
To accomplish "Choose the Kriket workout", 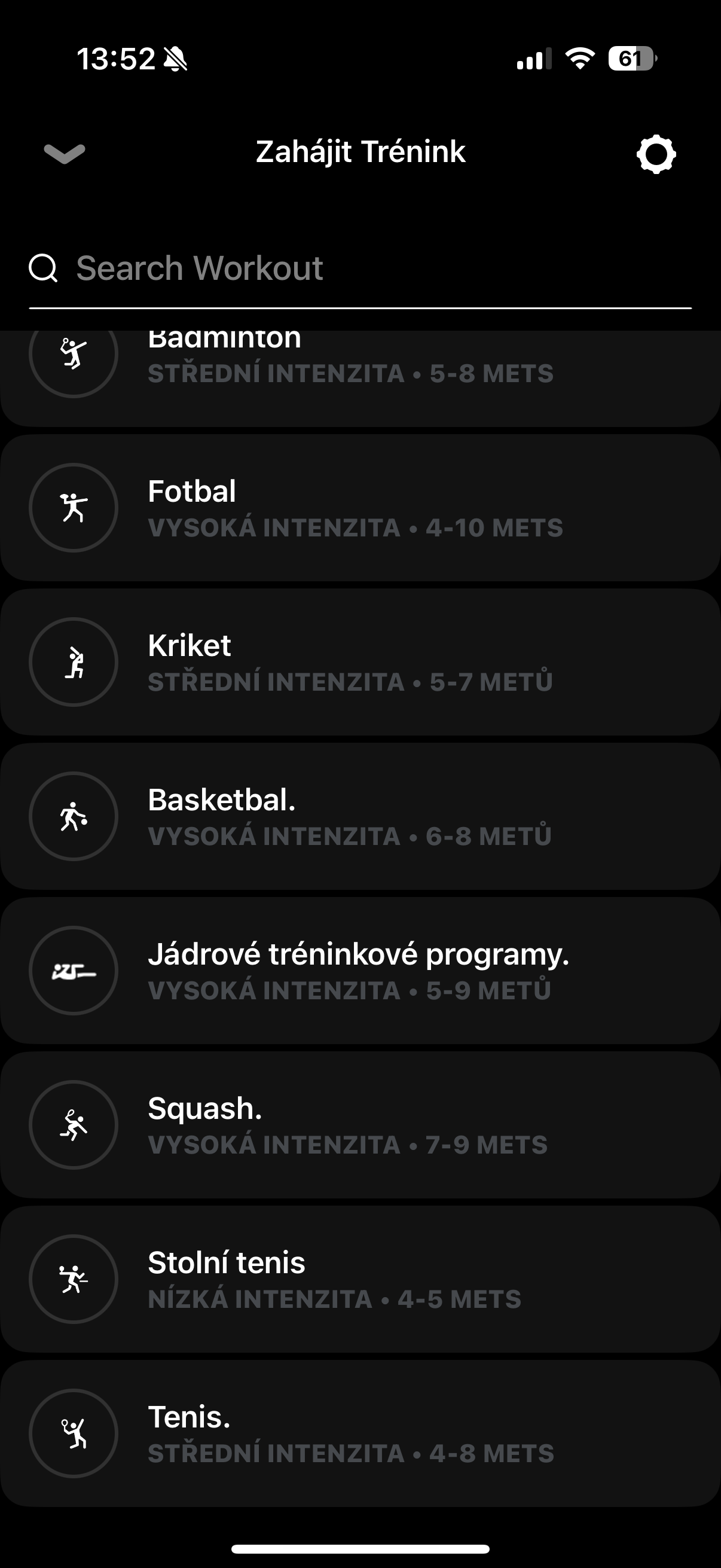I will [x=359, y=662].
